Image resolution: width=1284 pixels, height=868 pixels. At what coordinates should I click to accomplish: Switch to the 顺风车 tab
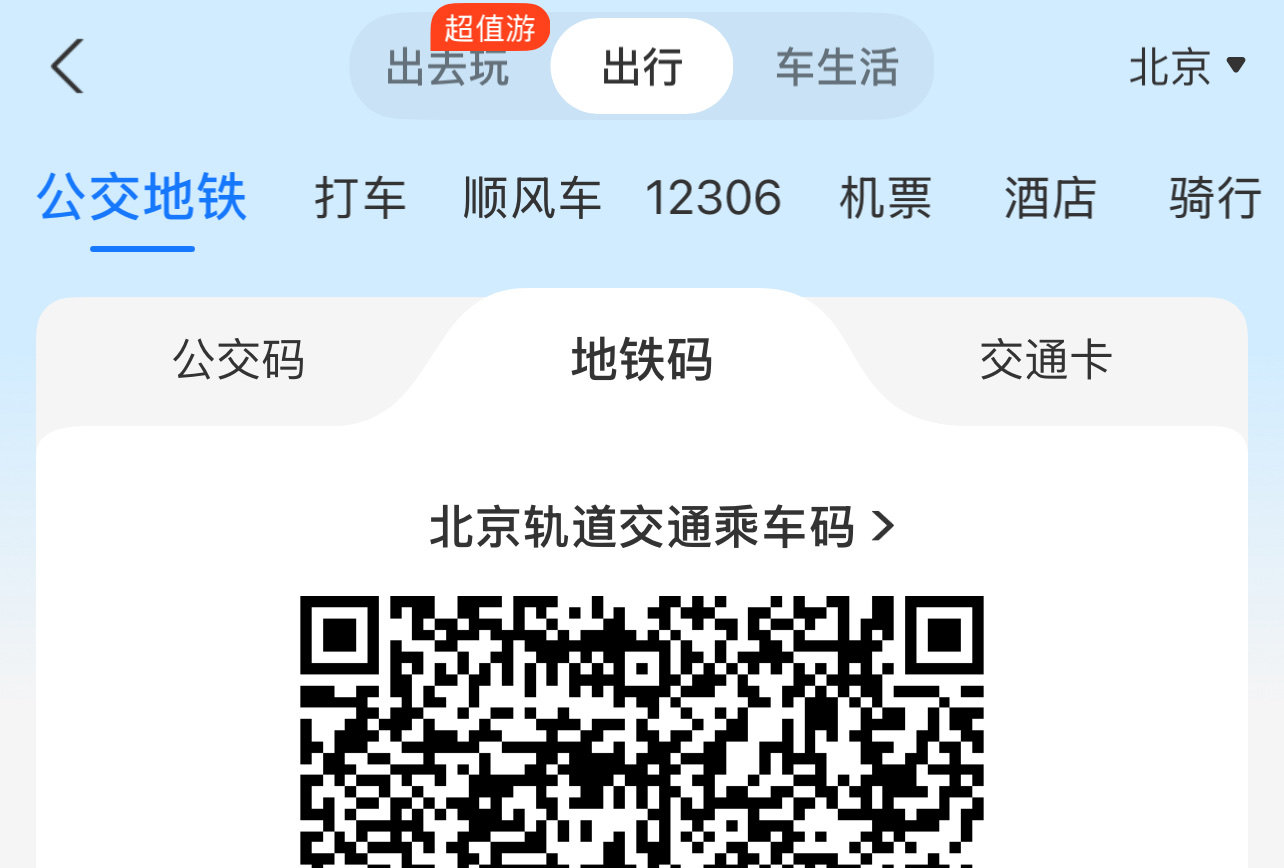point(532,197)
